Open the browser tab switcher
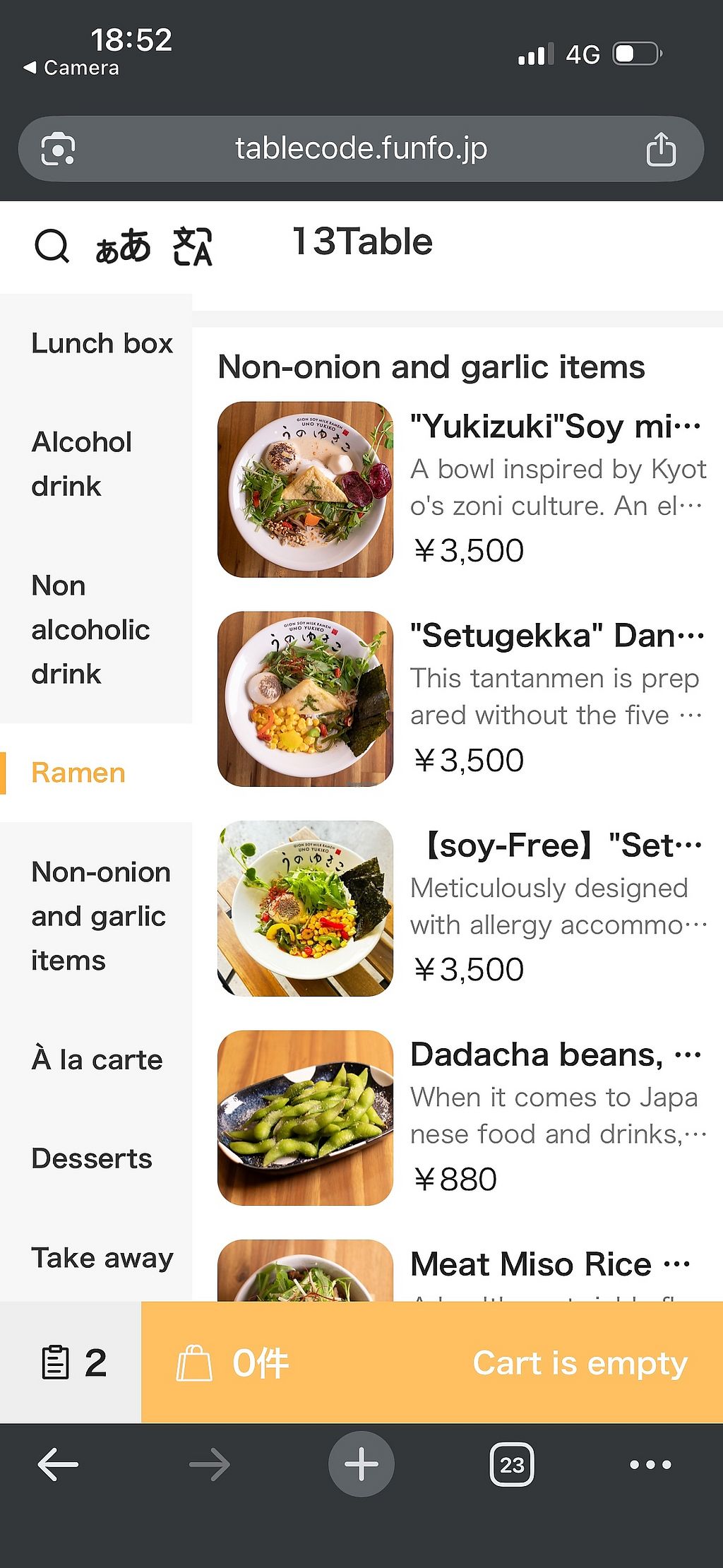The image size is (723, 1568). [511, 1464]
